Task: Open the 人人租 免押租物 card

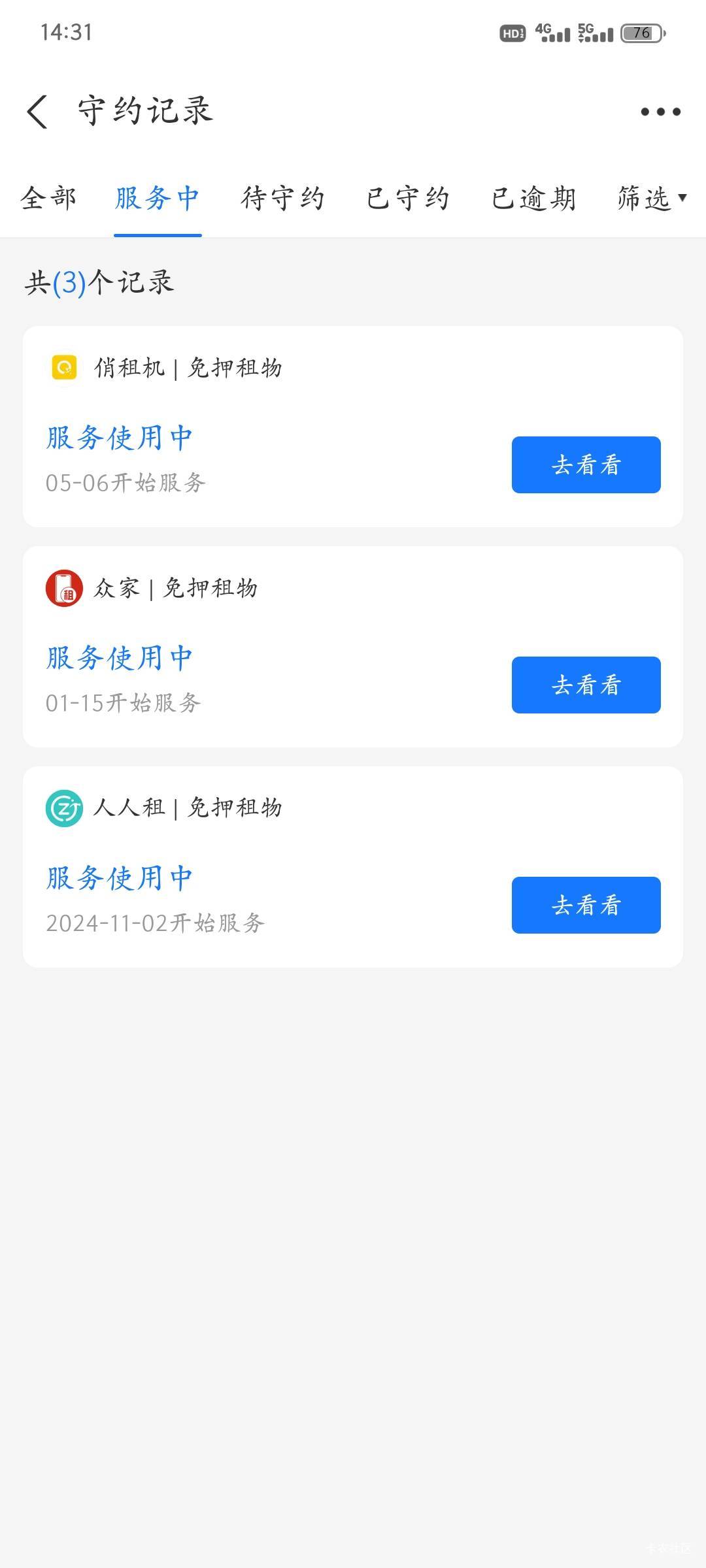Action: click(353, 867)
